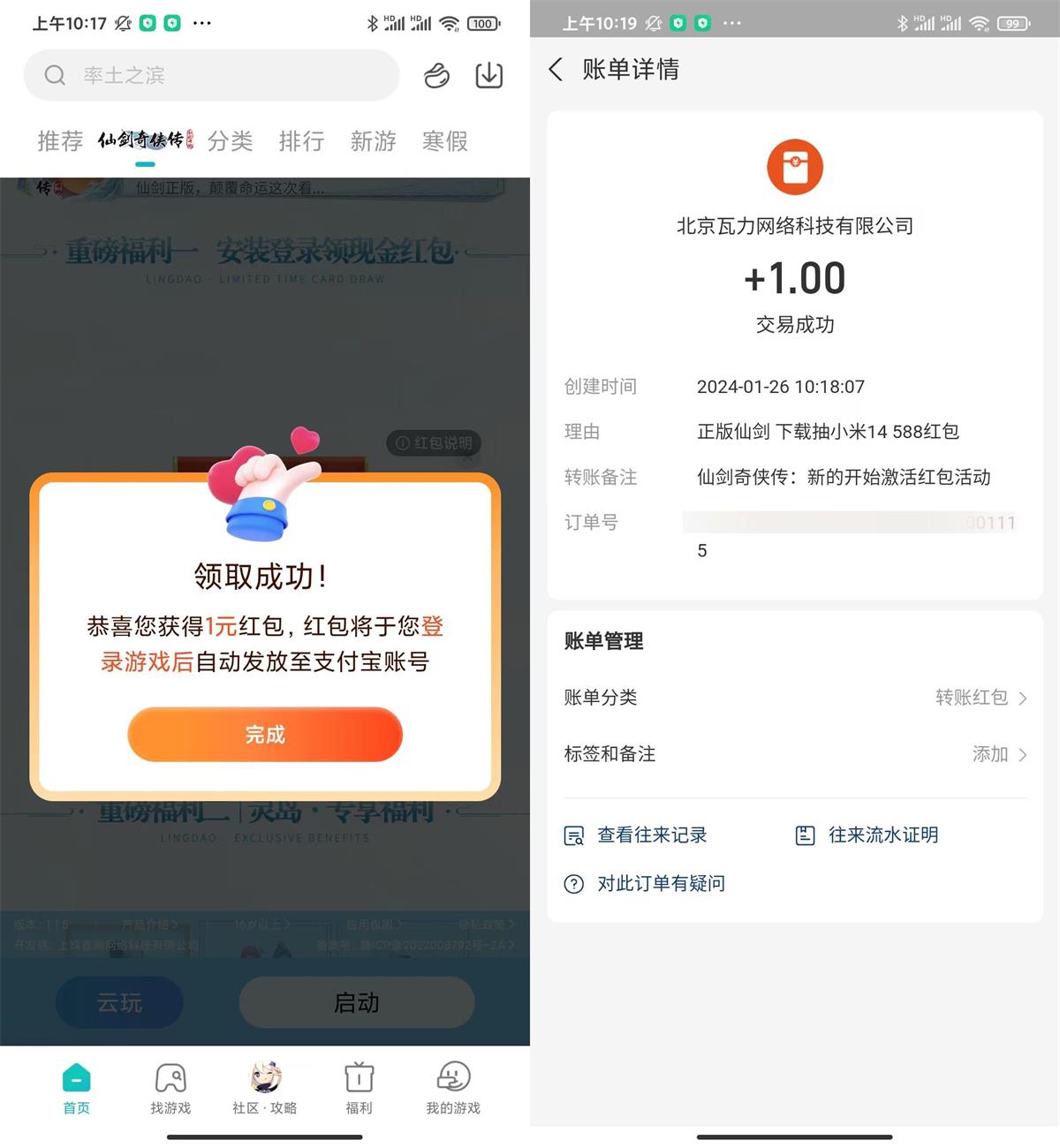This screenshot has width=1060, height=1148.
Task: Open the 社区·攻略 bottom tab
Action: pos(265,1089)
